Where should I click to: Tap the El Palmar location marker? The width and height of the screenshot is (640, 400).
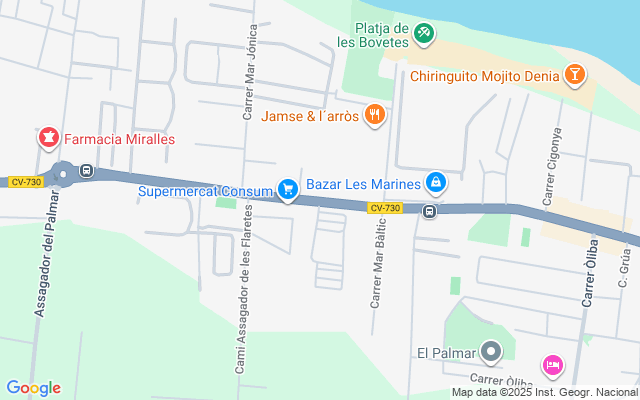click(491, 352)
